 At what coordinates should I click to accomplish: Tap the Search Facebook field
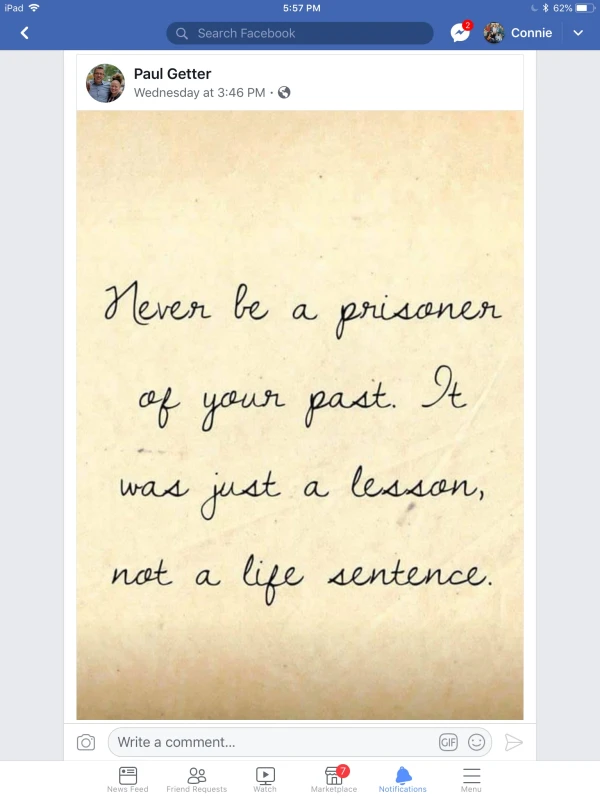tap(300, 33)
